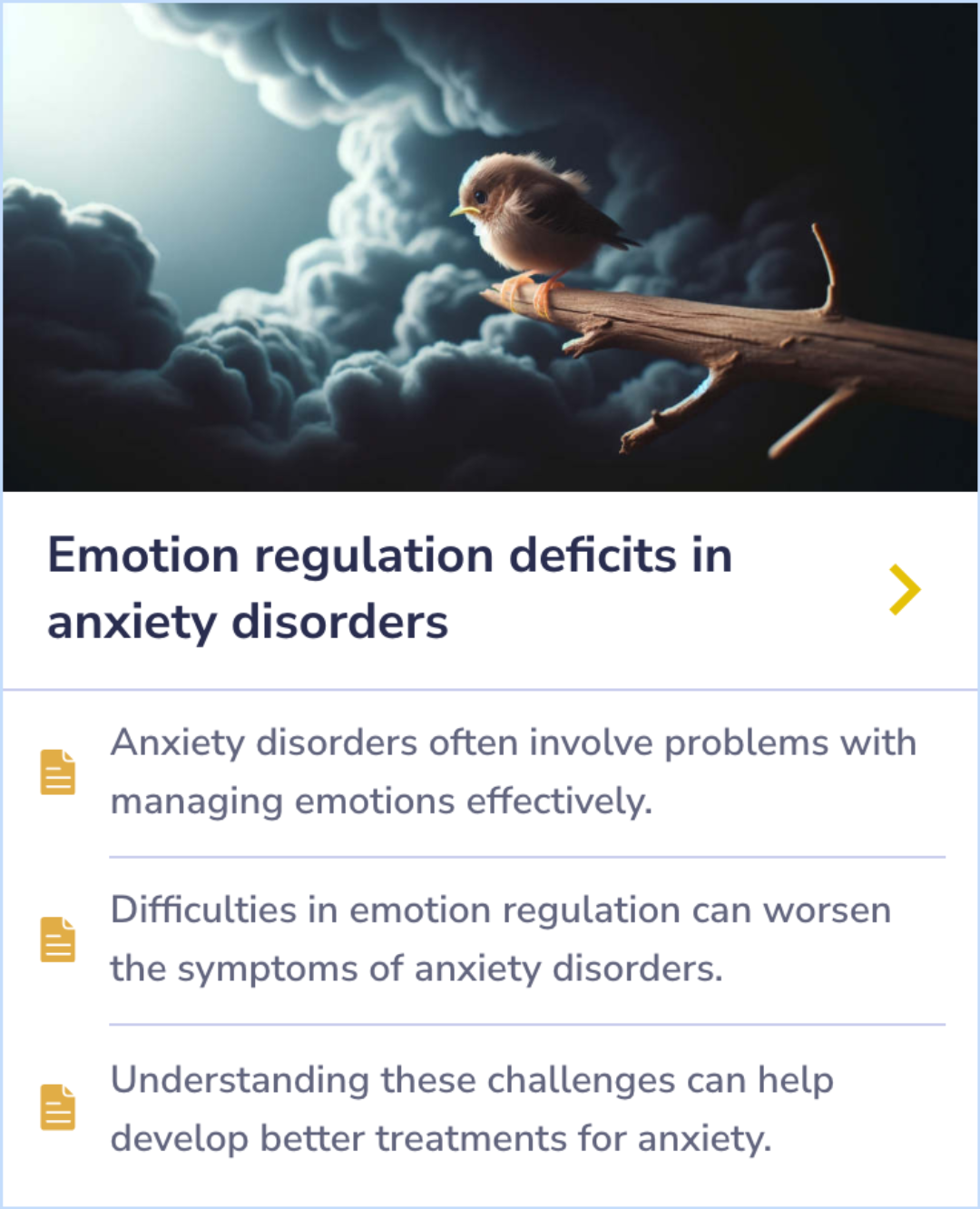Select the yellow note icon next to anxiety symptoms fact
Screen dimensions: 980x1209
coord(58,939)
